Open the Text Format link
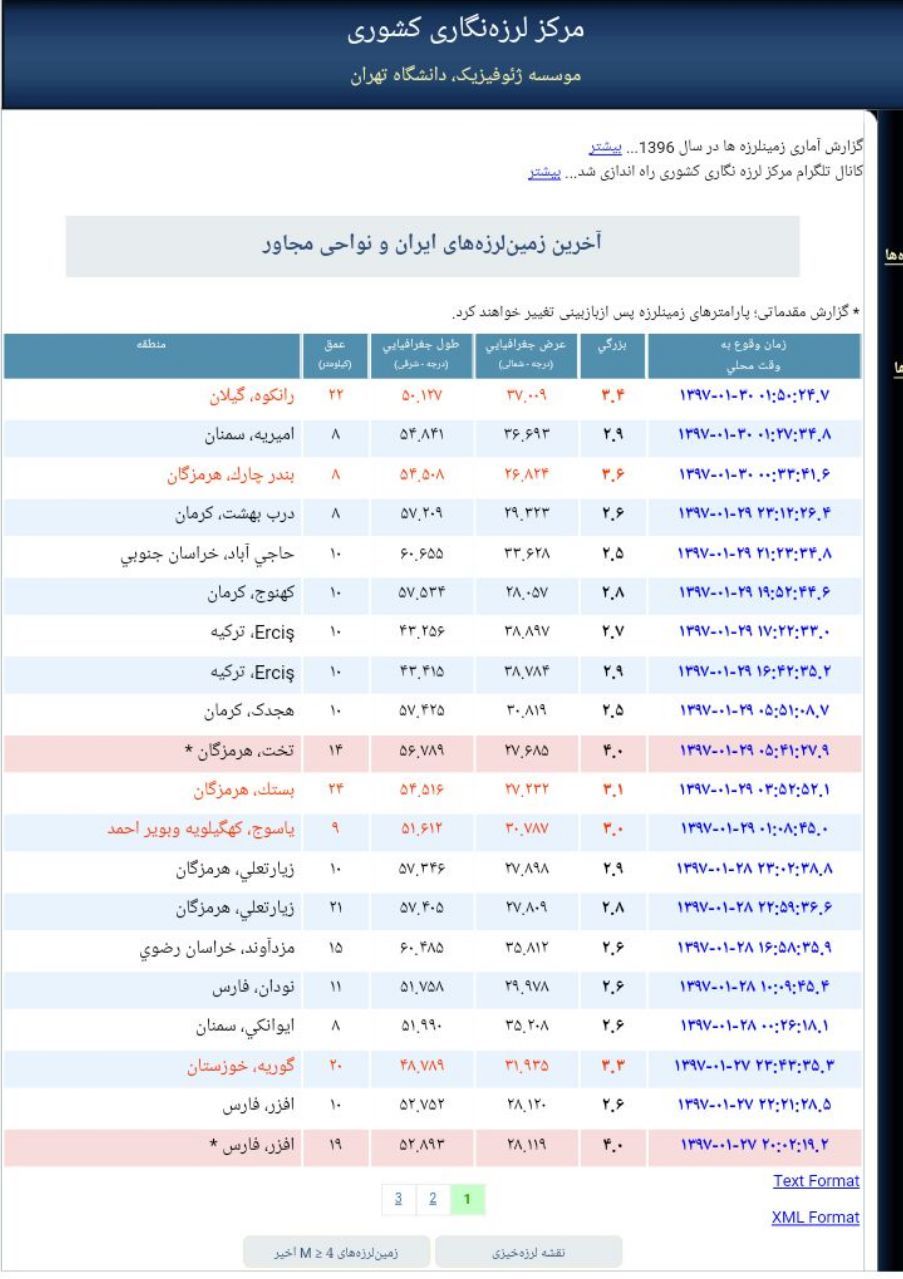 817,1182
